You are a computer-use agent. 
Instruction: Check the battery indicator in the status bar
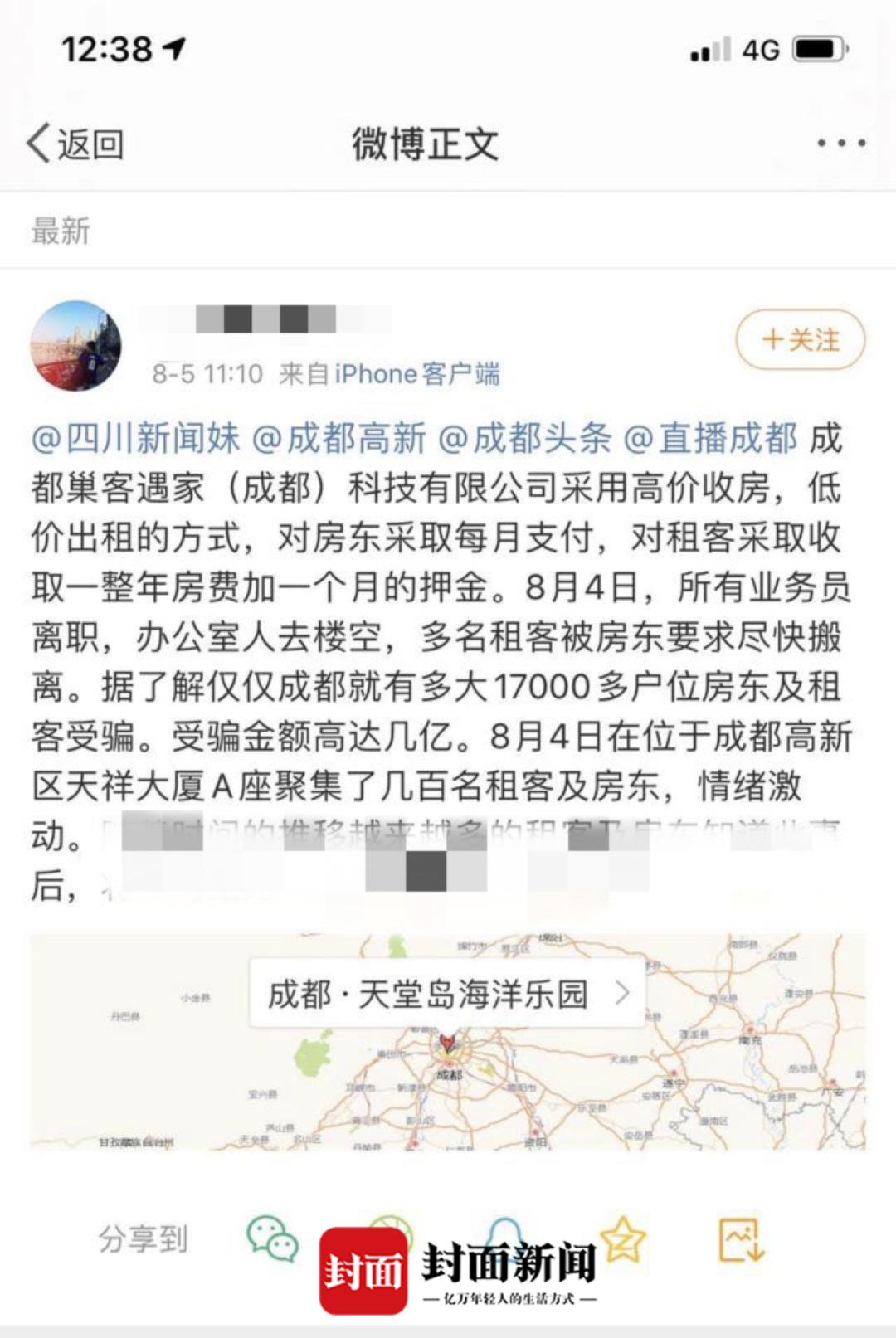(x=819, y=48)
